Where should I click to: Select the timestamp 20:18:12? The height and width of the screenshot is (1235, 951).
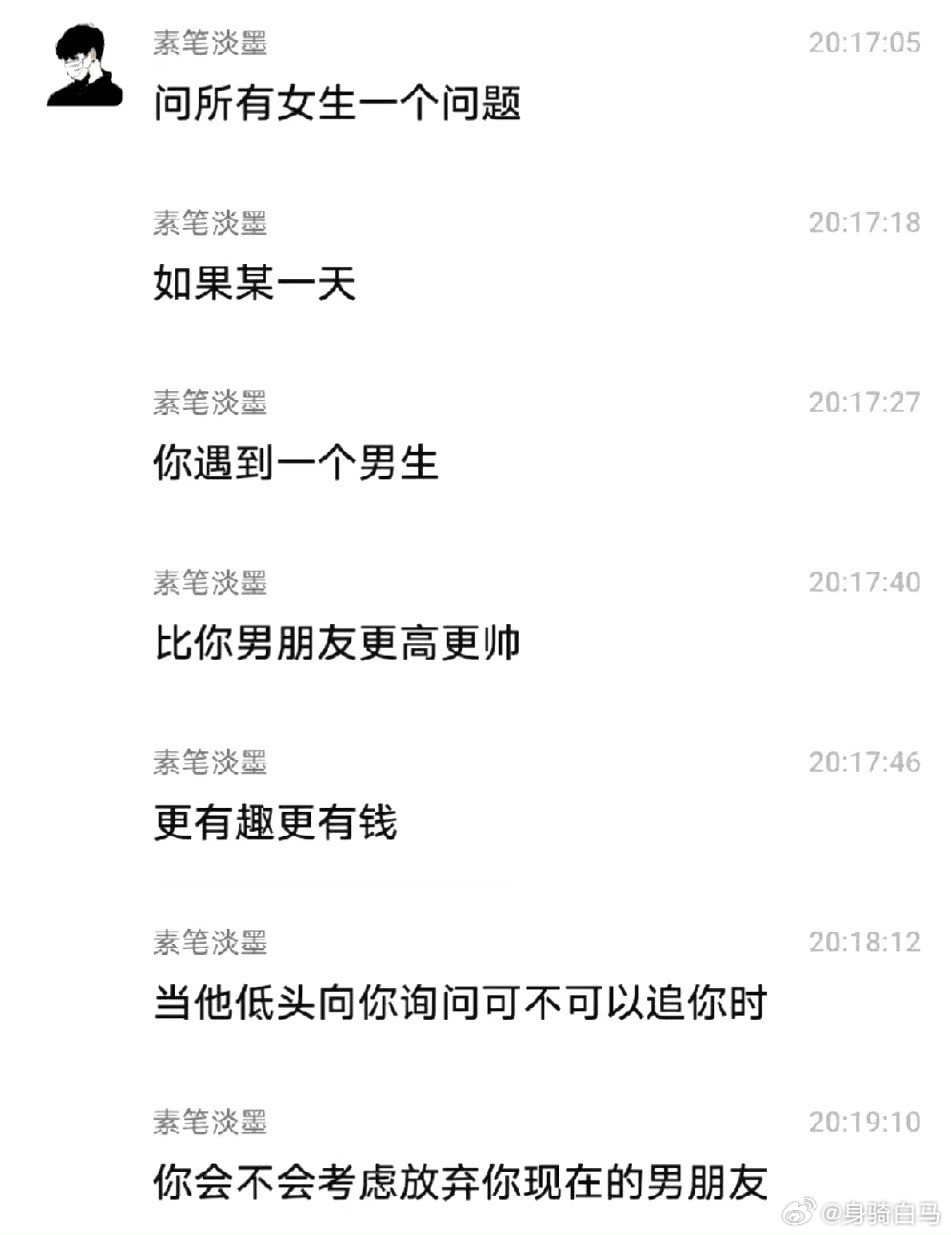point(865,942)
